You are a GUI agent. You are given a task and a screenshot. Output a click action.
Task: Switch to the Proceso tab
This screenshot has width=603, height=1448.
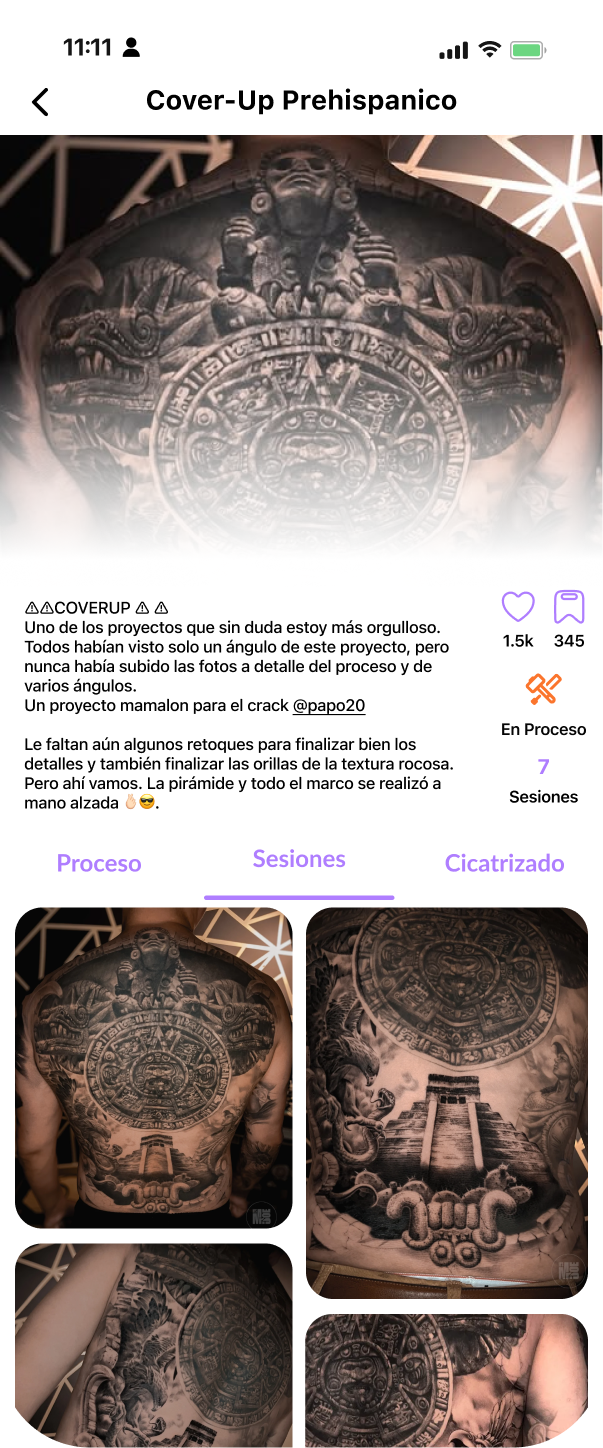99,863
